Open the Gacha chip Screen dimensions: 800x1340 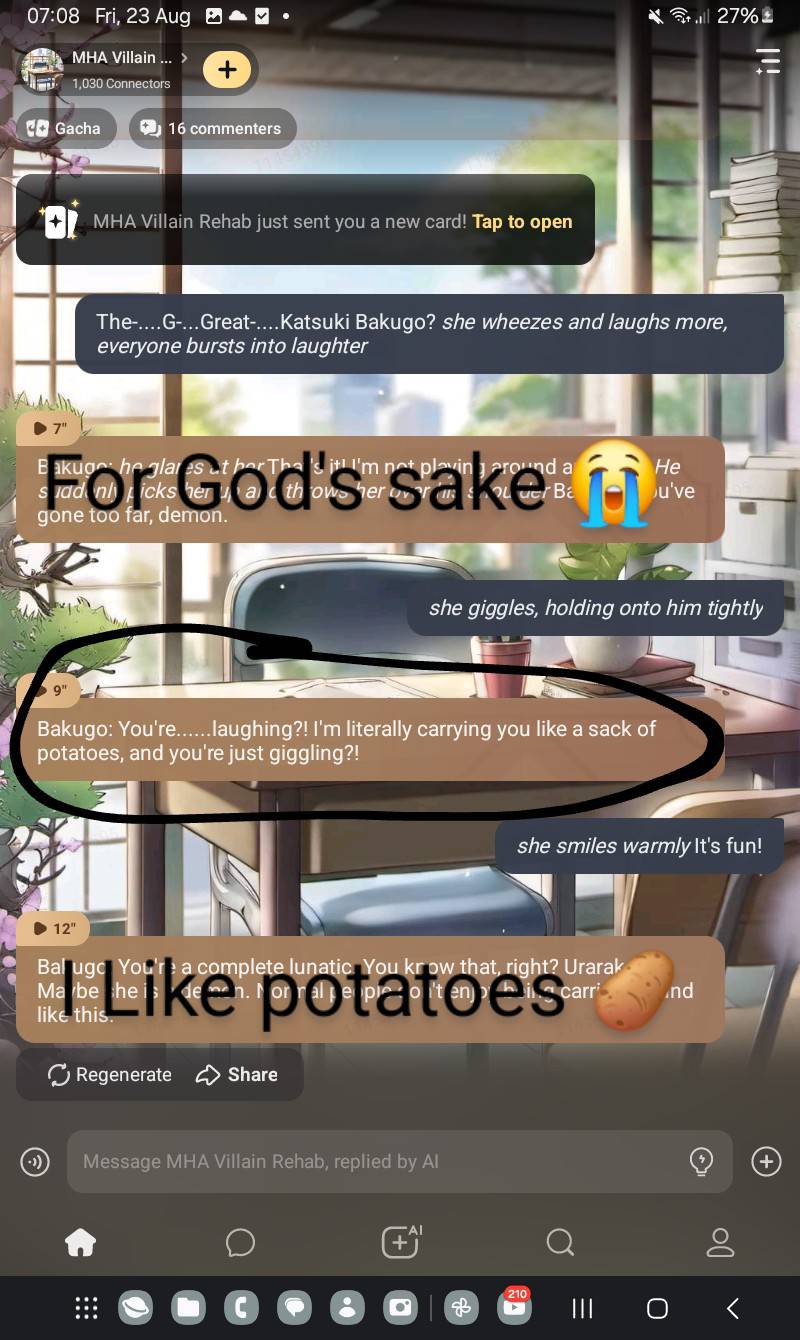pos(66,128)
